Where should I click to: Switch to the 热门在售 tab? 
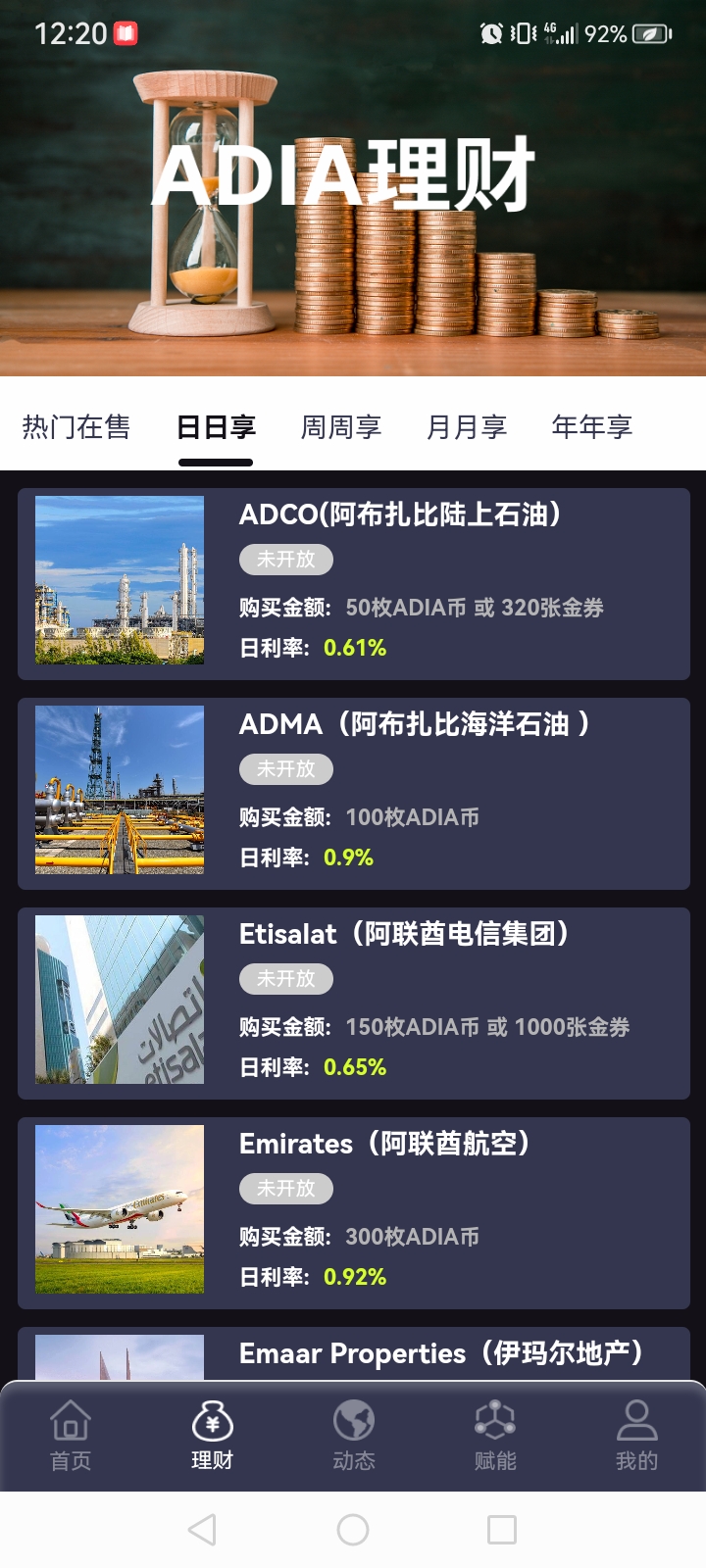coord(76,427)
